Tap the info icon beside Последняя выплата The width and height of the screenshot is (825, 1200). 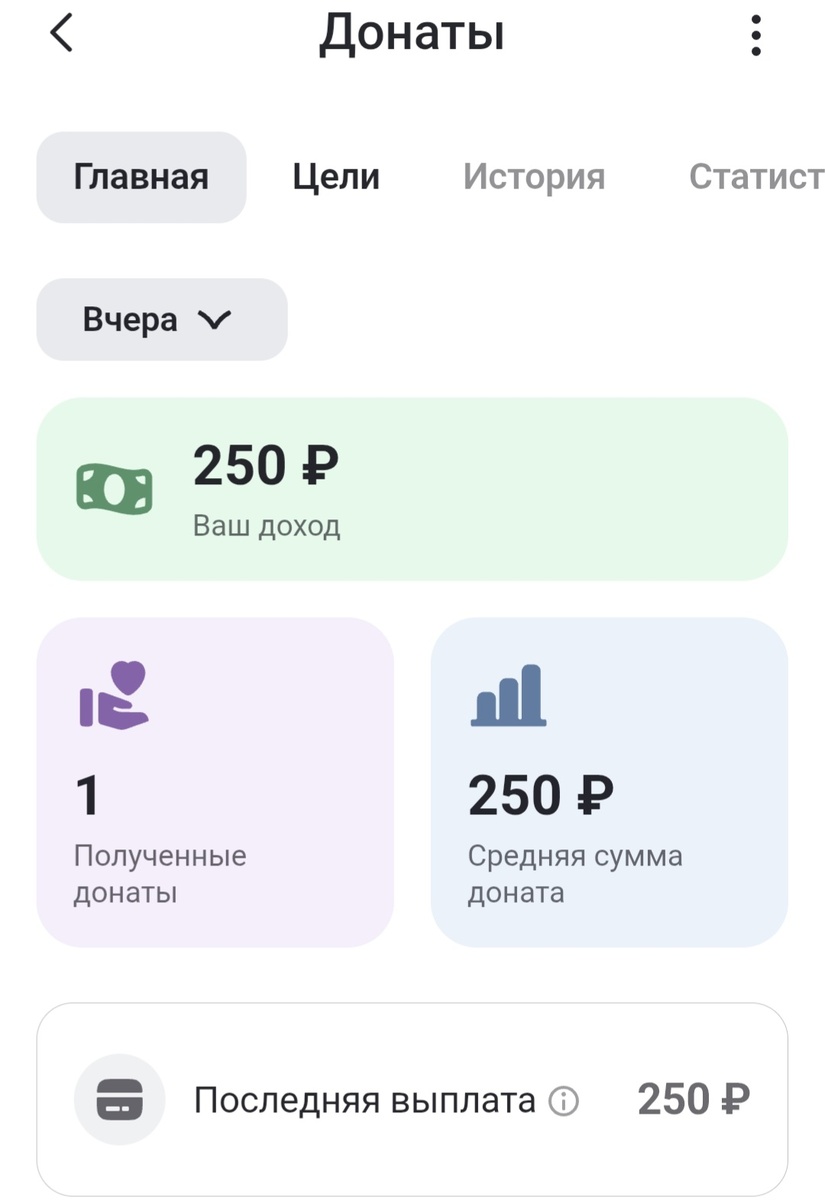[x=565, y=1100]
